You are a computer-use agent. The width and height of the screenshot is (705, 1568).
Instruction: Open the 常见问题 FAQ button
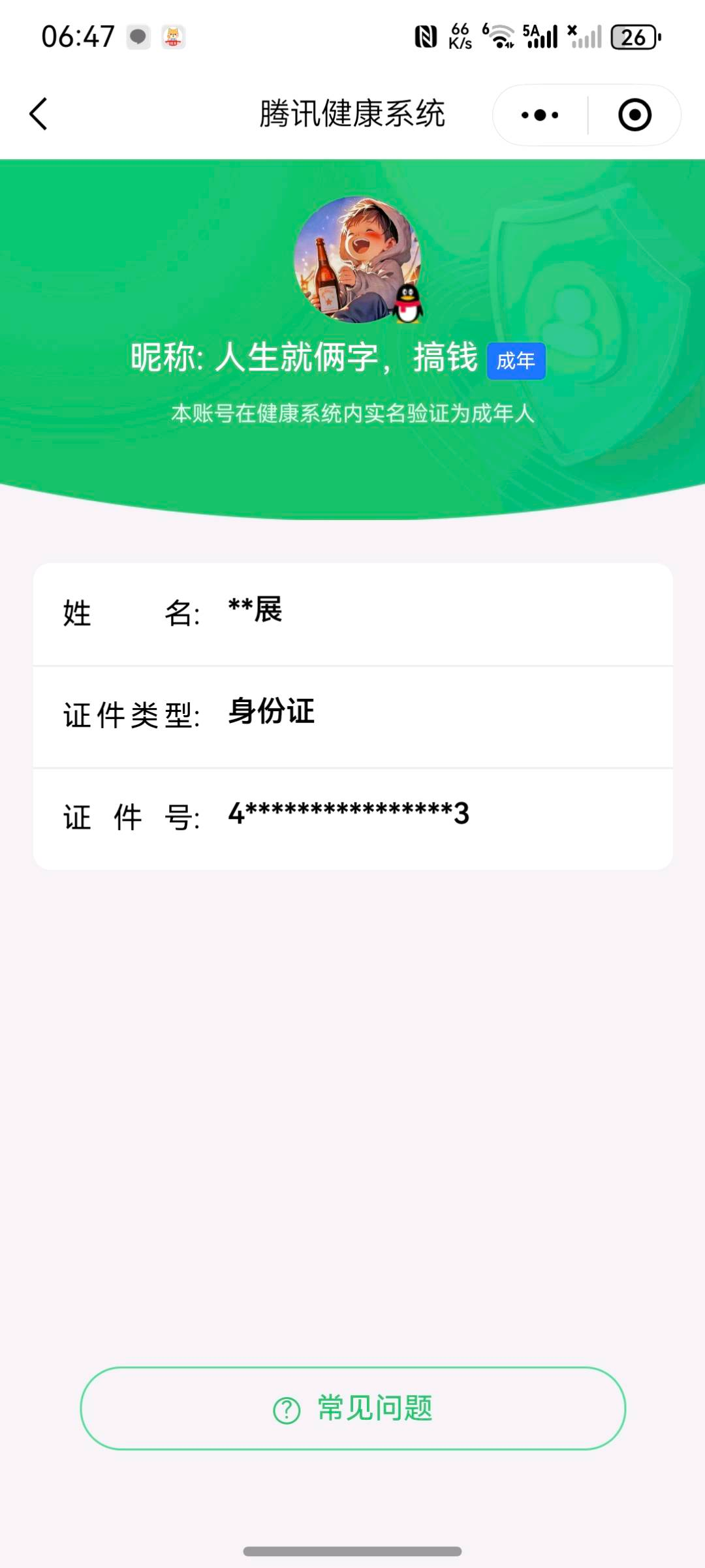coord(352,1408)
